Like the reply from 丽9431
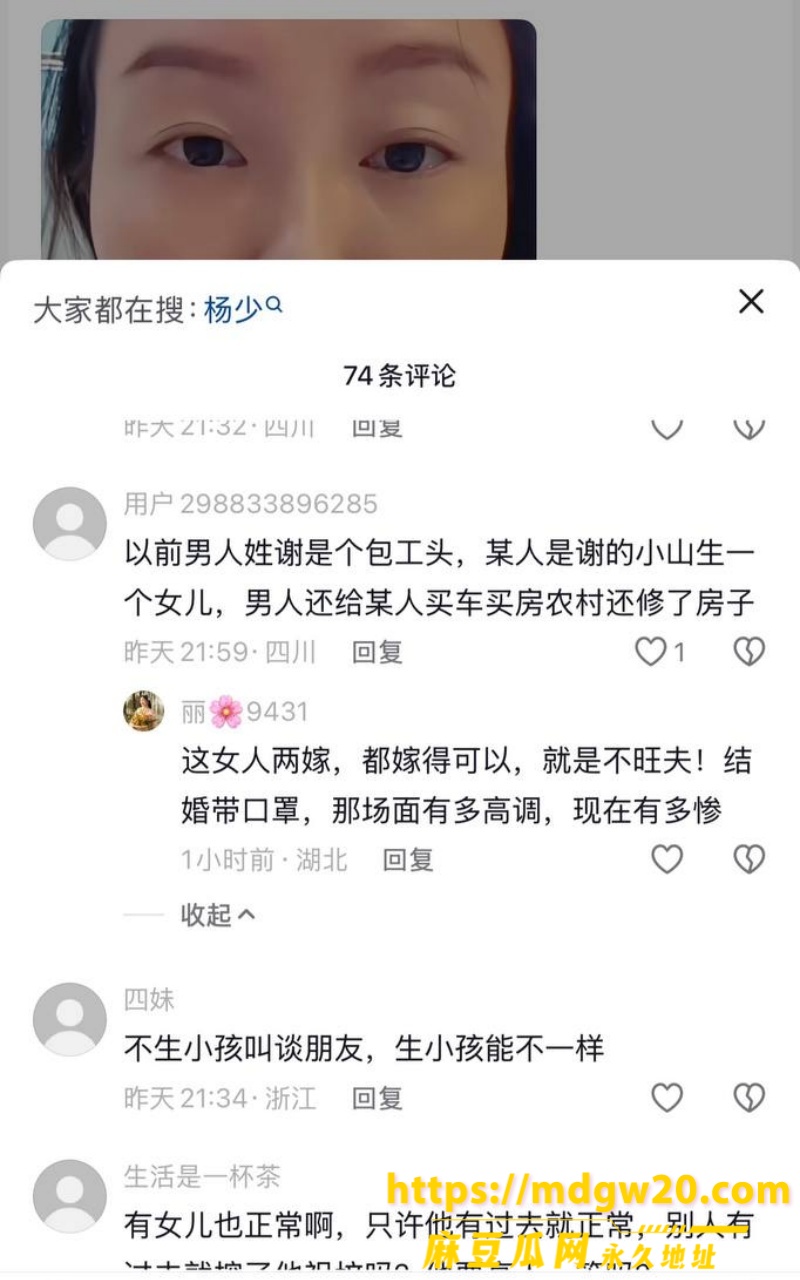Viewport: 800px width, 1280px height. pos(667,859)
